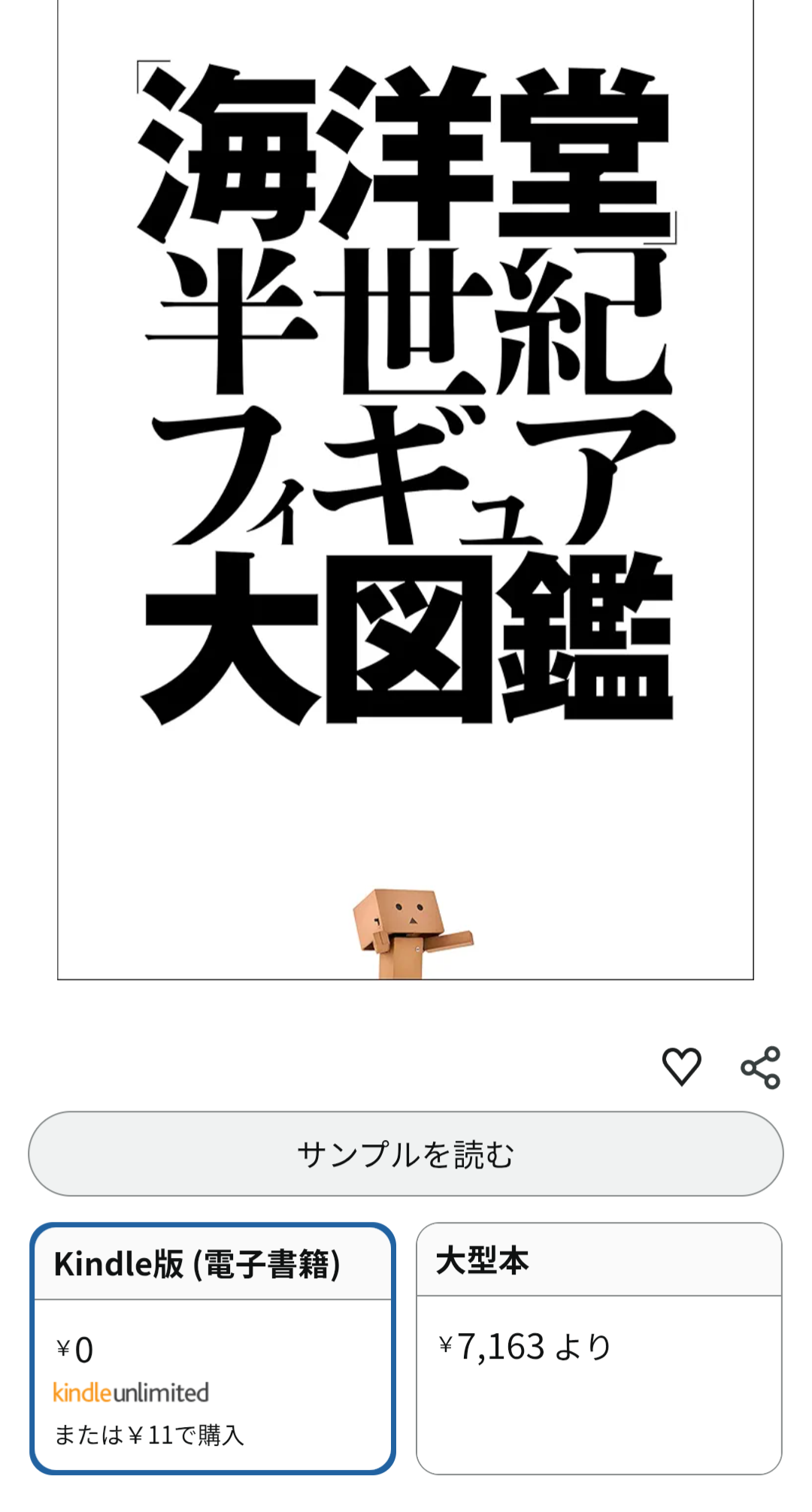Select the 大型本 format option

pos(599,1348)
